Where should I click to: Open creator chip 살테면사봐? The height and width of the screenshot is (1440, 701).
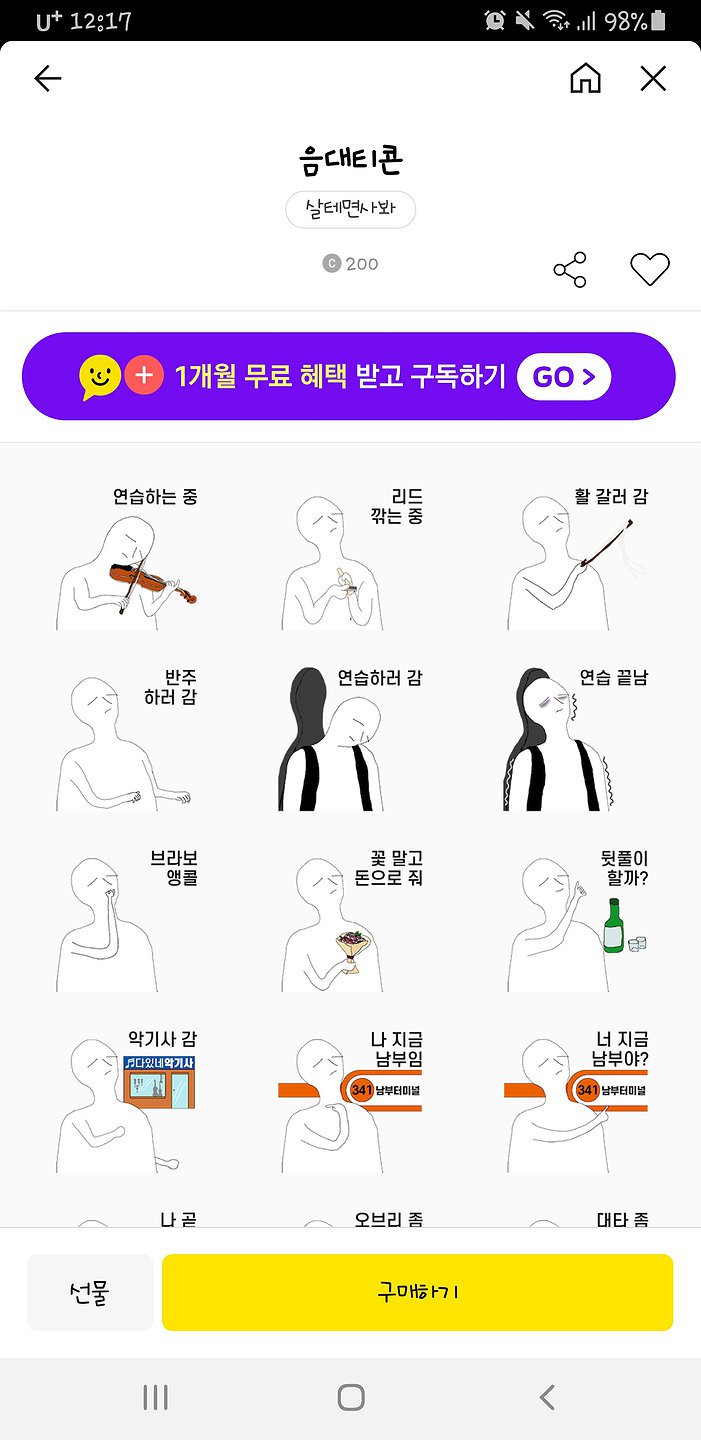coord(350,211)
